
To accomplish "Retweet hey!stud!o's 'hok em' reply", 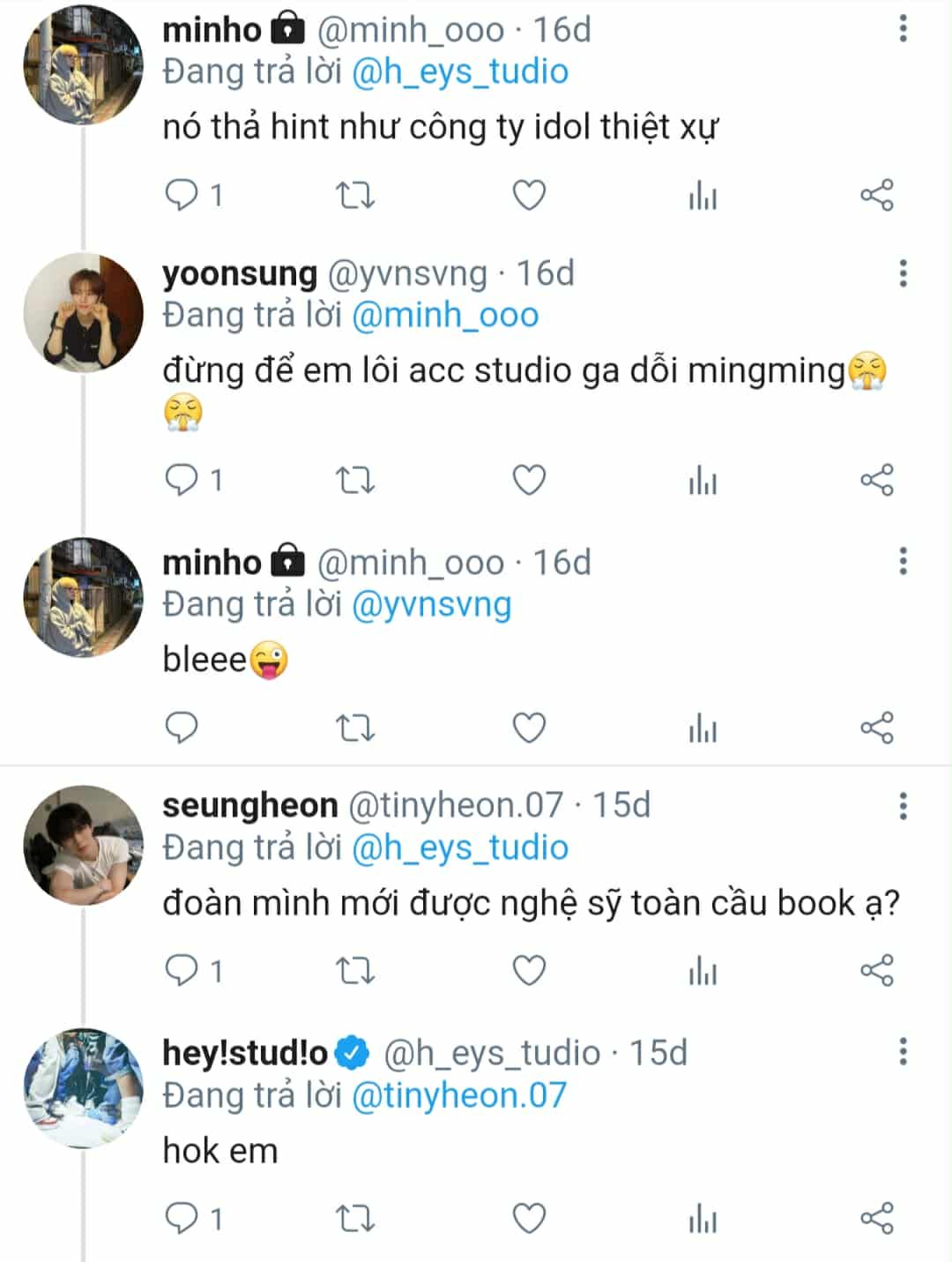I will pyautogui.click(x=355, y=1218).
